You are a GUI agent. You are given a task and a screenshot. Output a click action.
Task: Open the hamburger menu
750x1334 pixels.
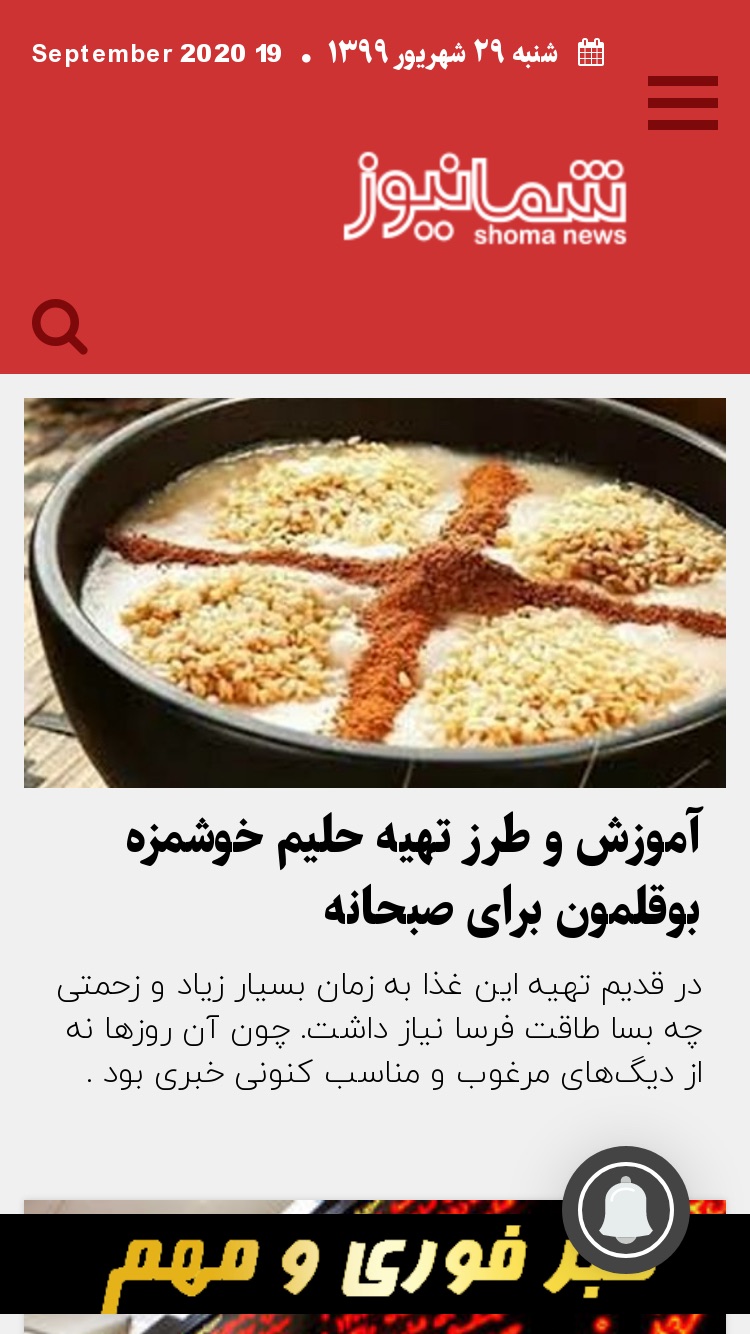[683, 103]
